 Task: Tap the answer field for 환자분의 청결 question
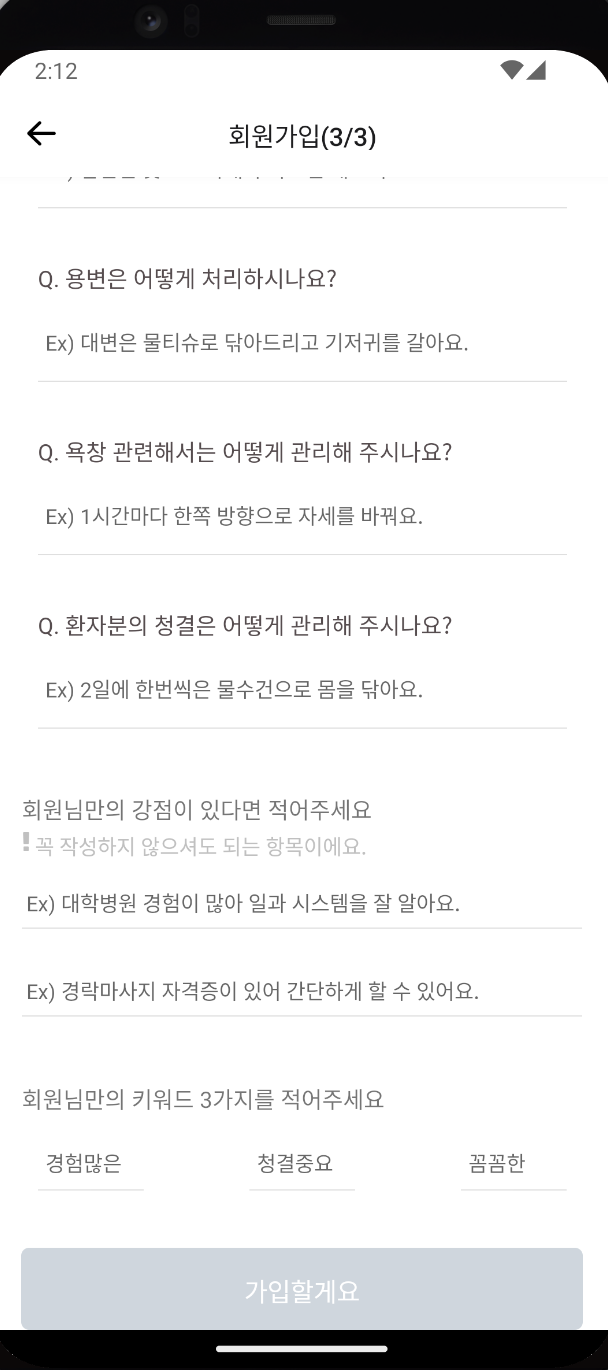pyautogui.click(x=302, y=690)
